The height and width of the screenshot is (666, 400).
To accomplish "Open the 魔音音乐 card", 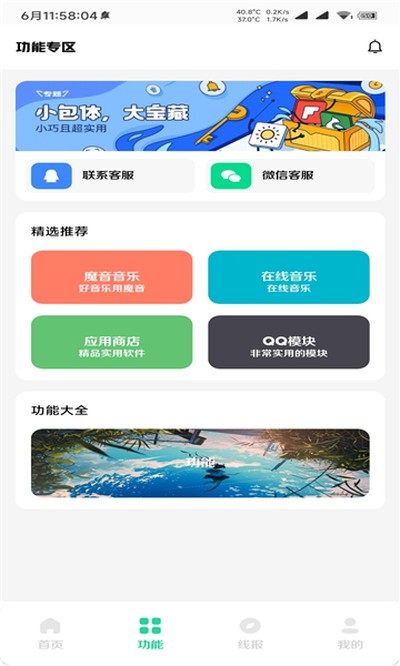I will [x=112, y=277].
